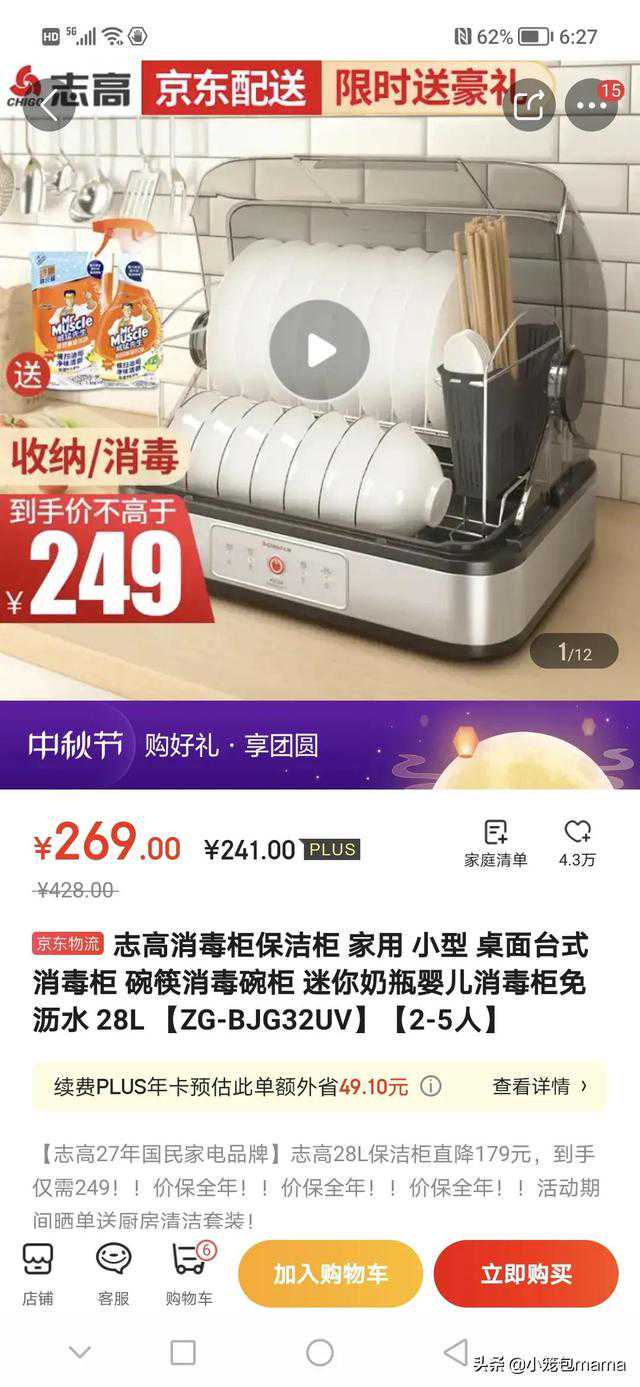Share this product page

(529, 104)
